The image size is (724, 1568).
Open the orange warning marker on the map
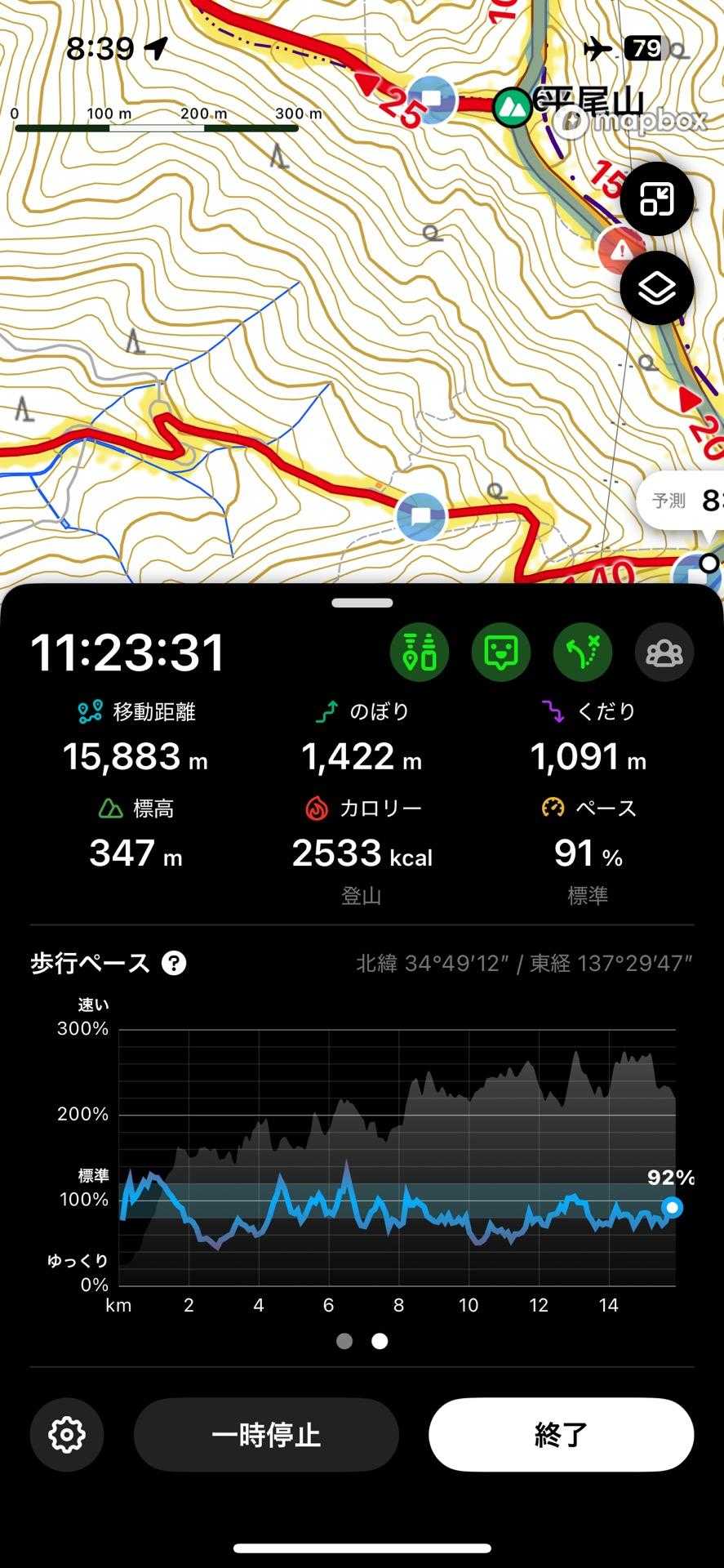click(x=620, y=248)
